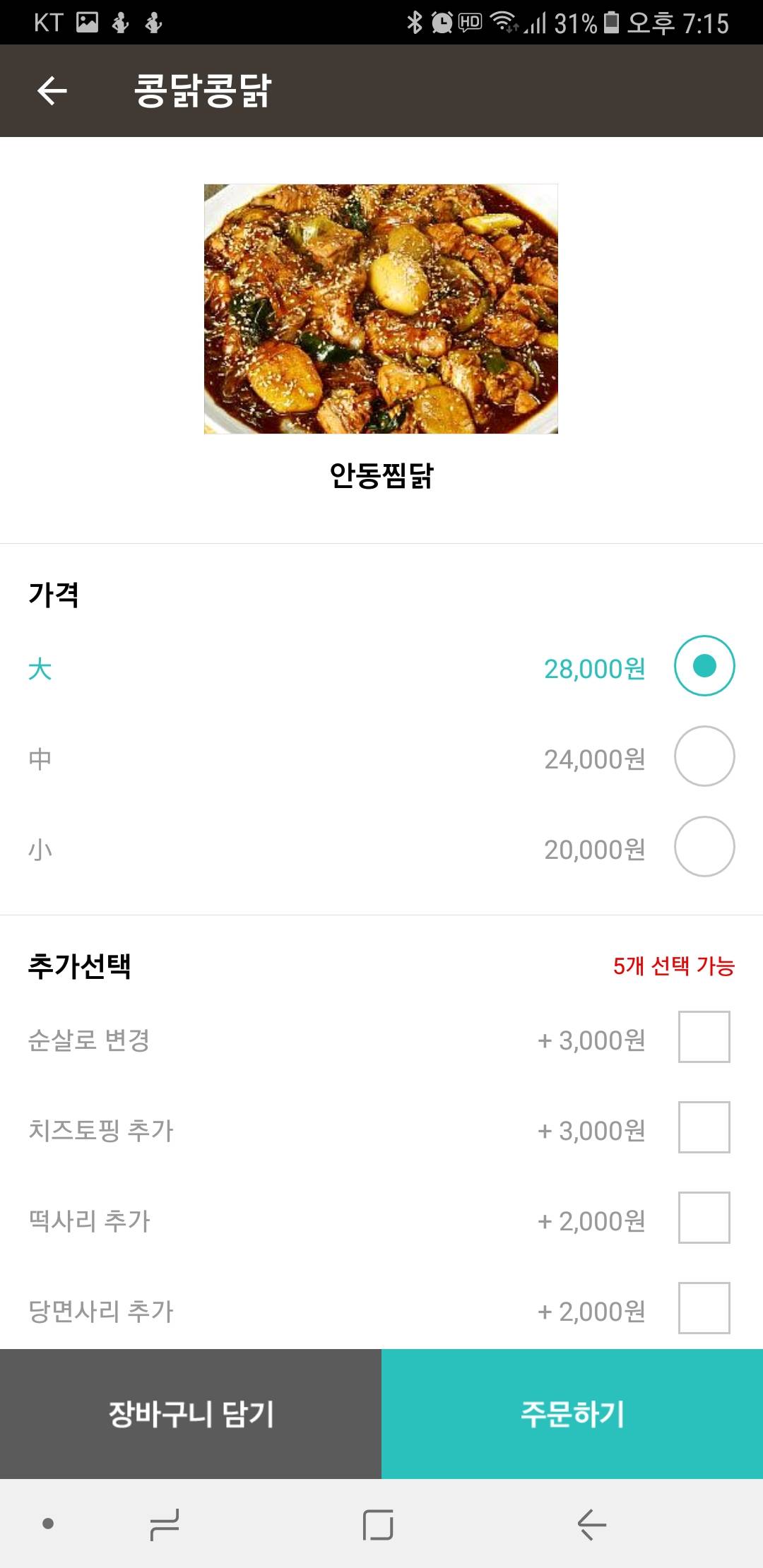Add 치즈토핑 추가 option

click(x=704, y=1127)
